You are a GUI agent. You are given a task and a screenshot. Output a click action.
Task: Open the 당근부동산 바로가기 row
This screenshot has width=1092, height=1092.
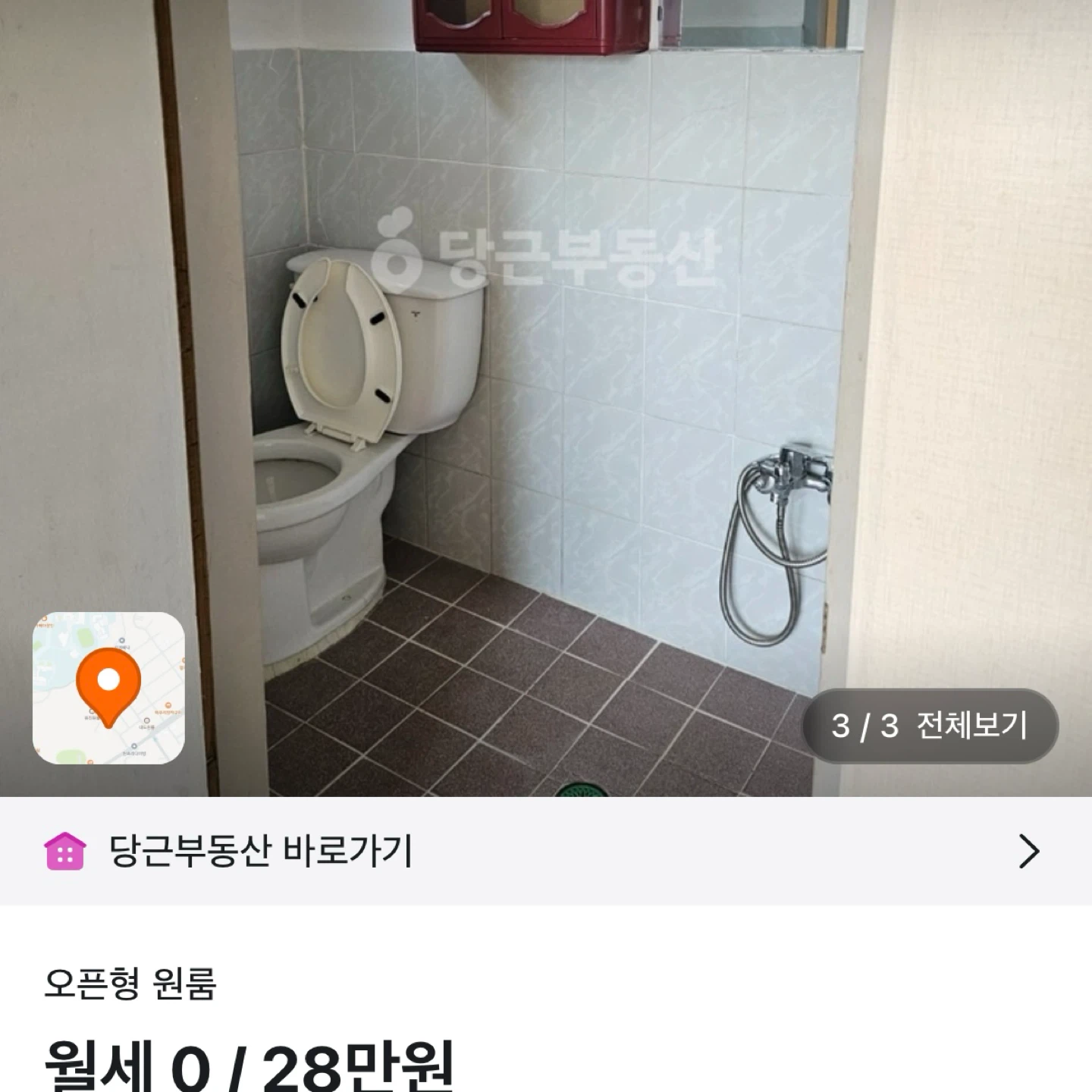[546, 851]
